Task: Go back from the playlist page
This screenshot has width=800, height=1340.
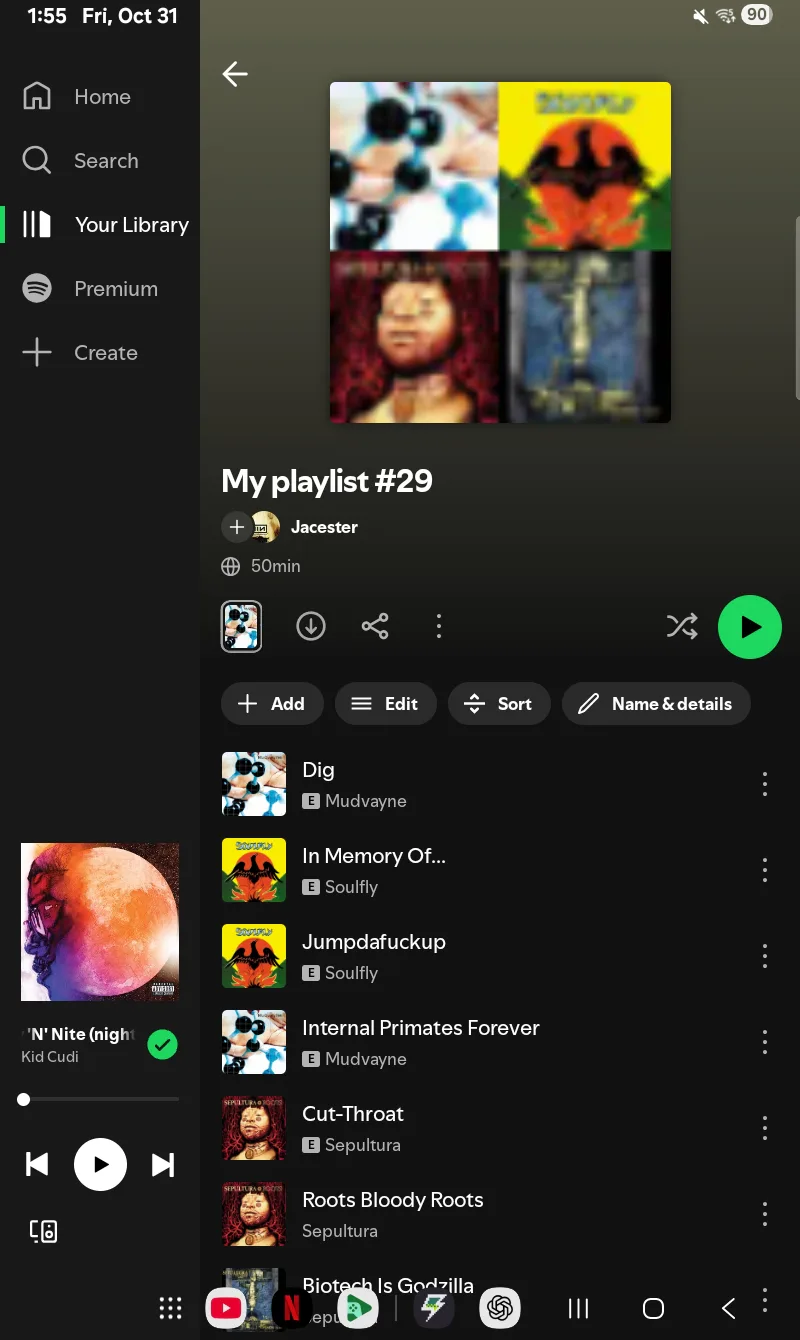Action: 235,74
